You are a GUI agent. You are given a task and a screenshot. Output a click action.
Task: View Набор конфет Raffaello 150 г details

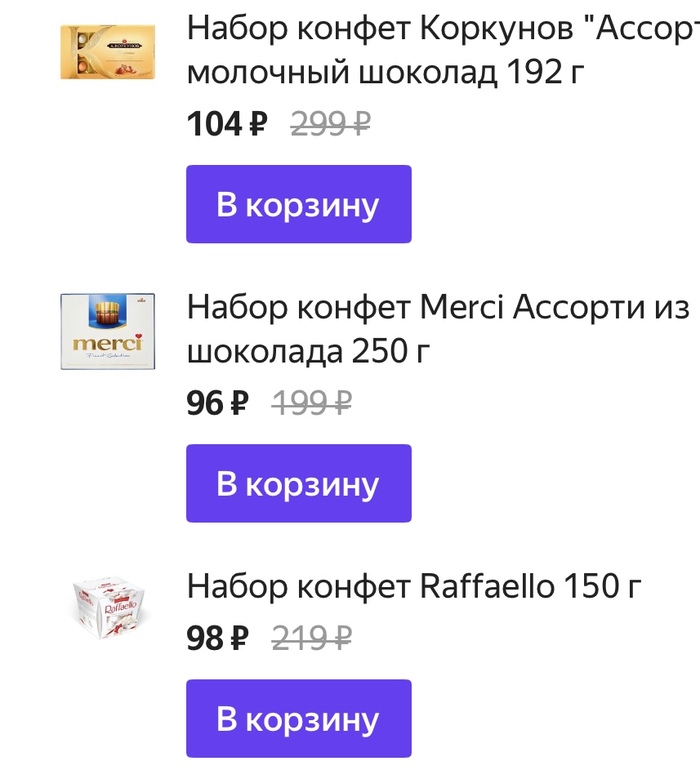tap(414, 586)
